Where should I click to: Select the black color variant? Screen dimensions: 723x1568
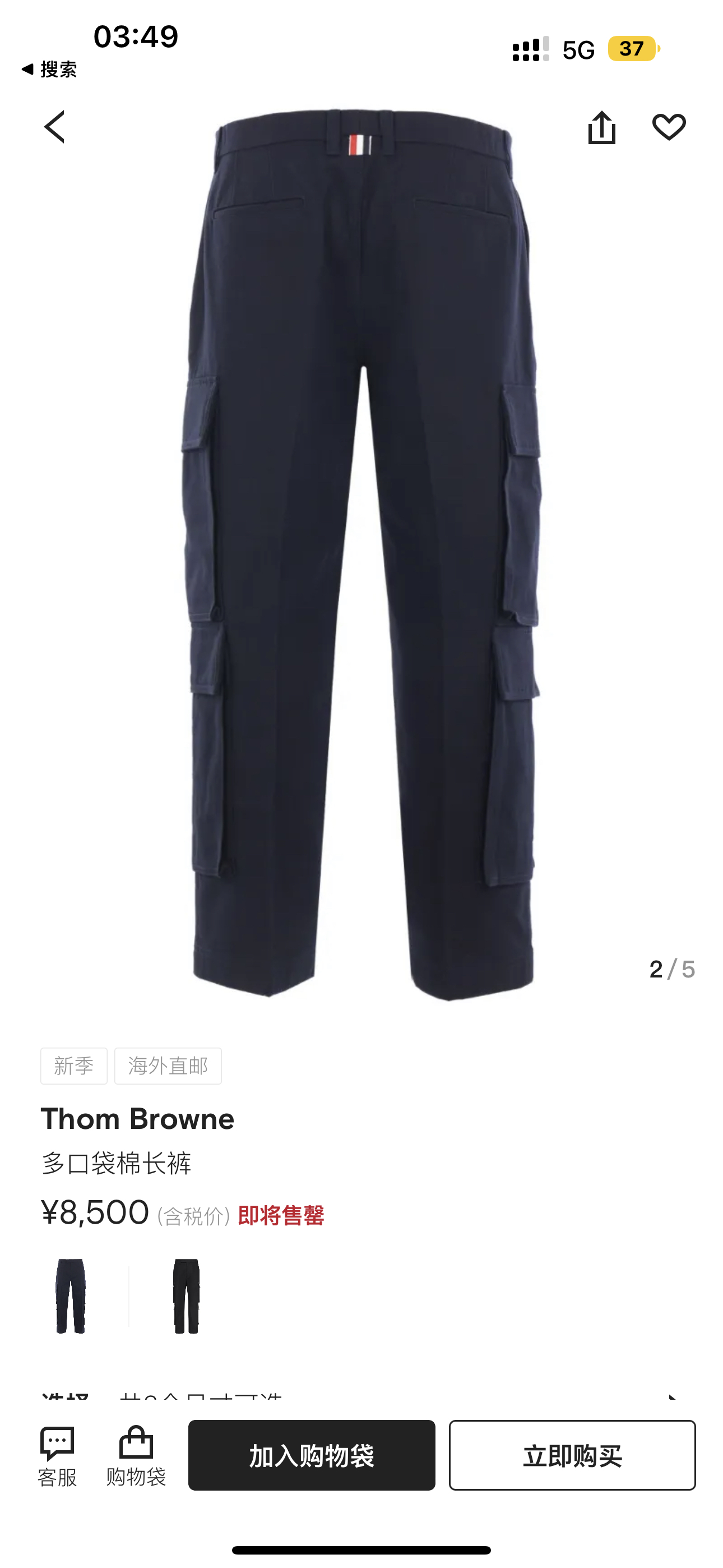point(186,1296)
